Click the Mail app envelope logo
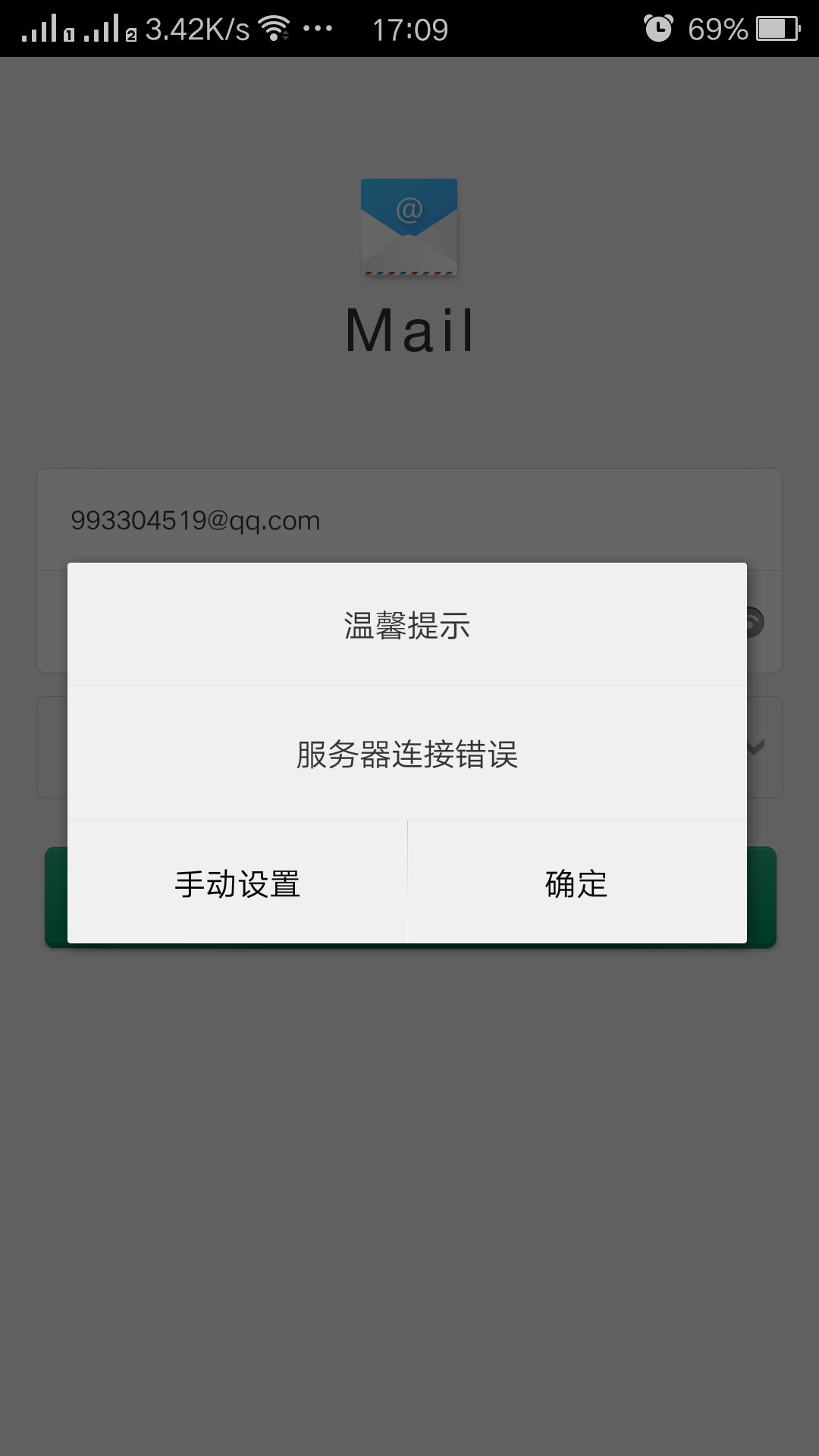Viewport: 819px width, 1456px height. point(409,227)
